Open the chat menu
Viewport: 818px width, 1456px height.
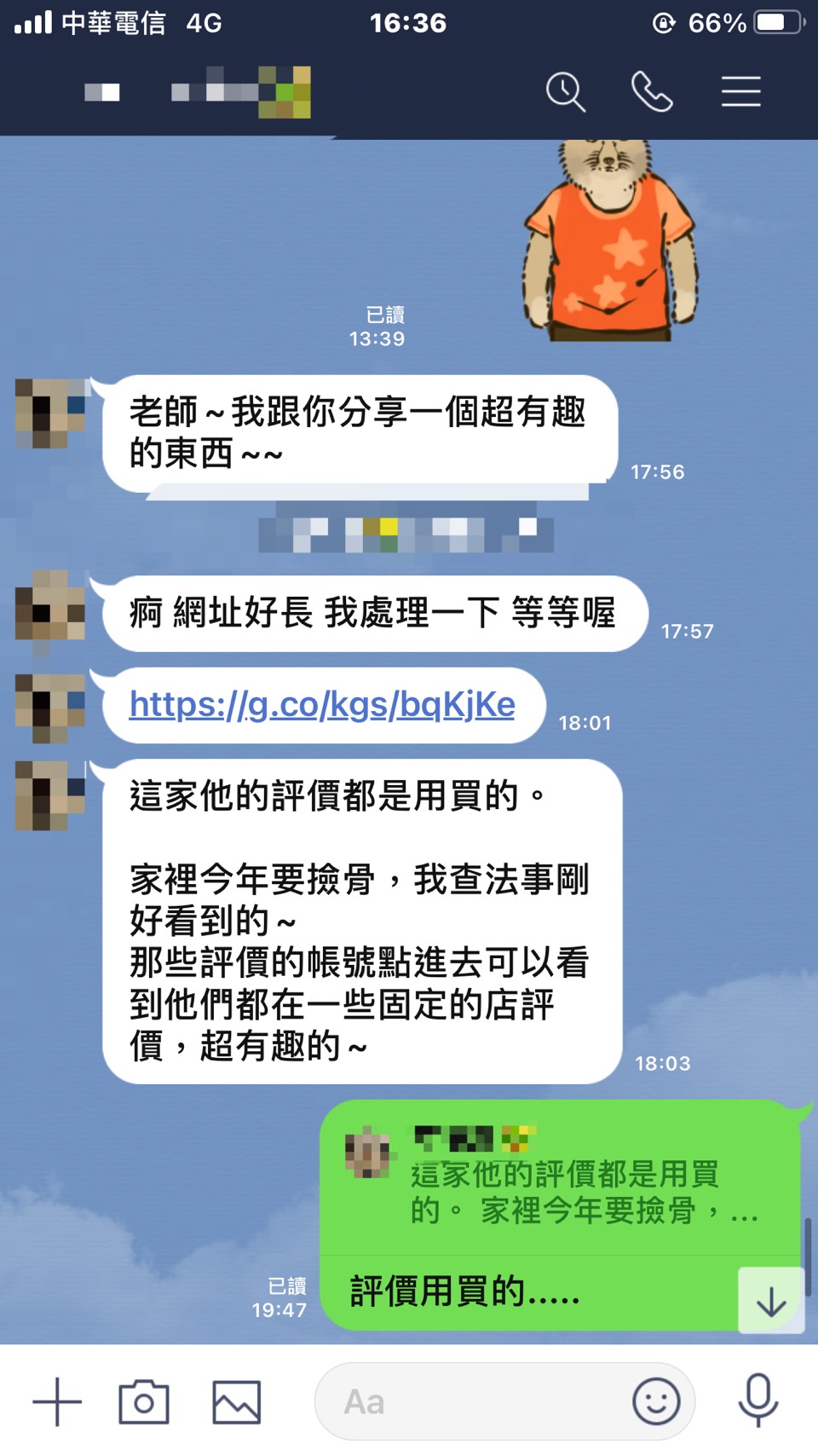click(740, 92)
